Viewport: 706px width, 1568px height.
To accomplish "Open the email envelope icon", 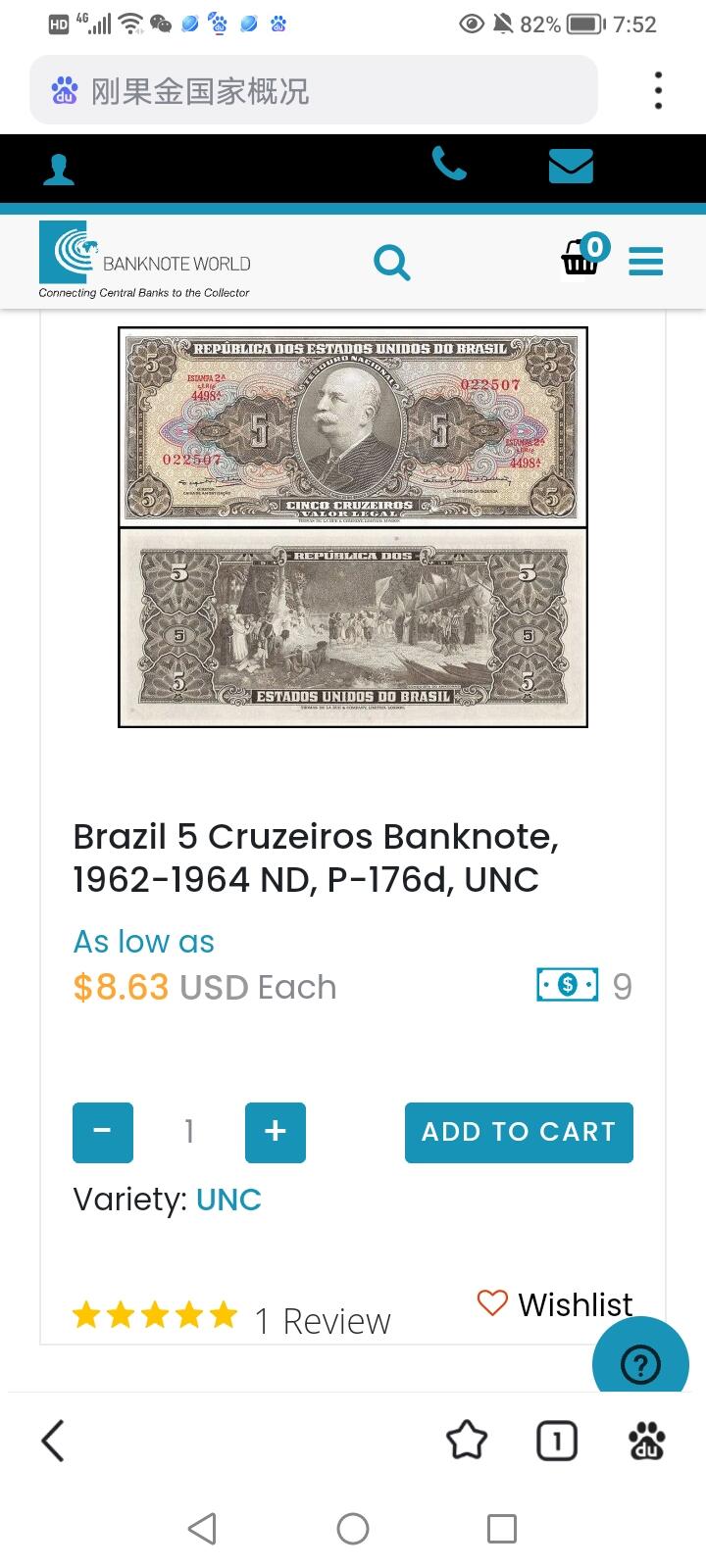I will (571, 166).
